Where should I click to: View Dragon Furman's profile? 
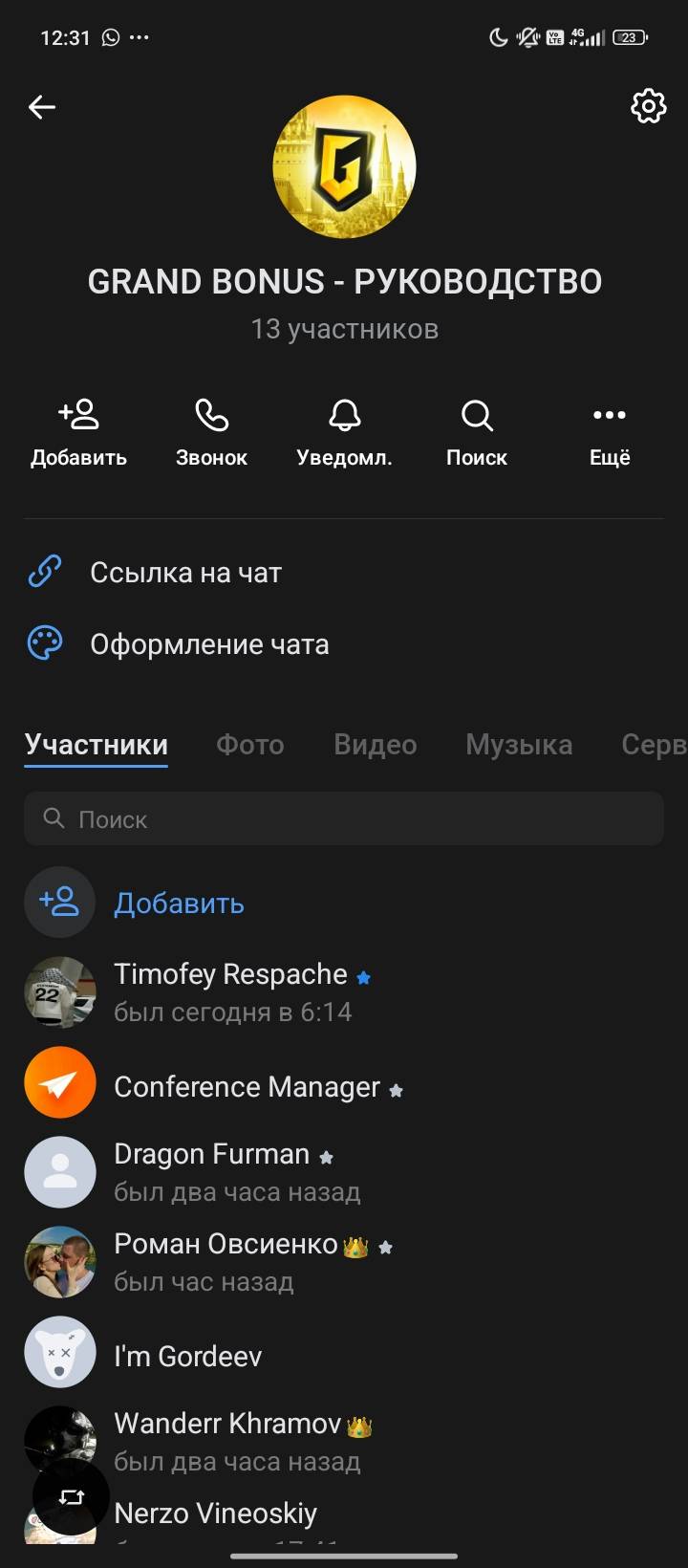212,1172
